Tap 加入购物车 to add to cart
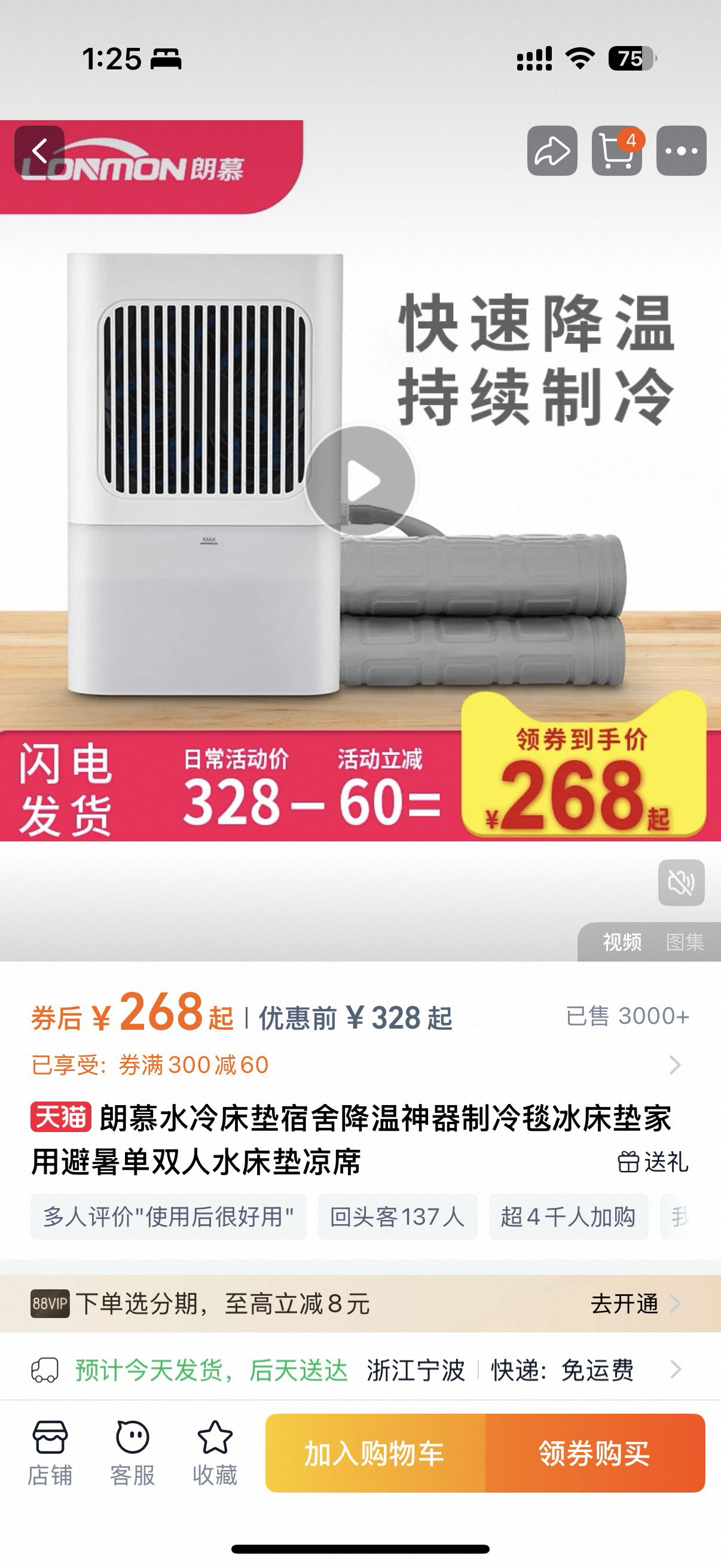 pos(375,1454)
